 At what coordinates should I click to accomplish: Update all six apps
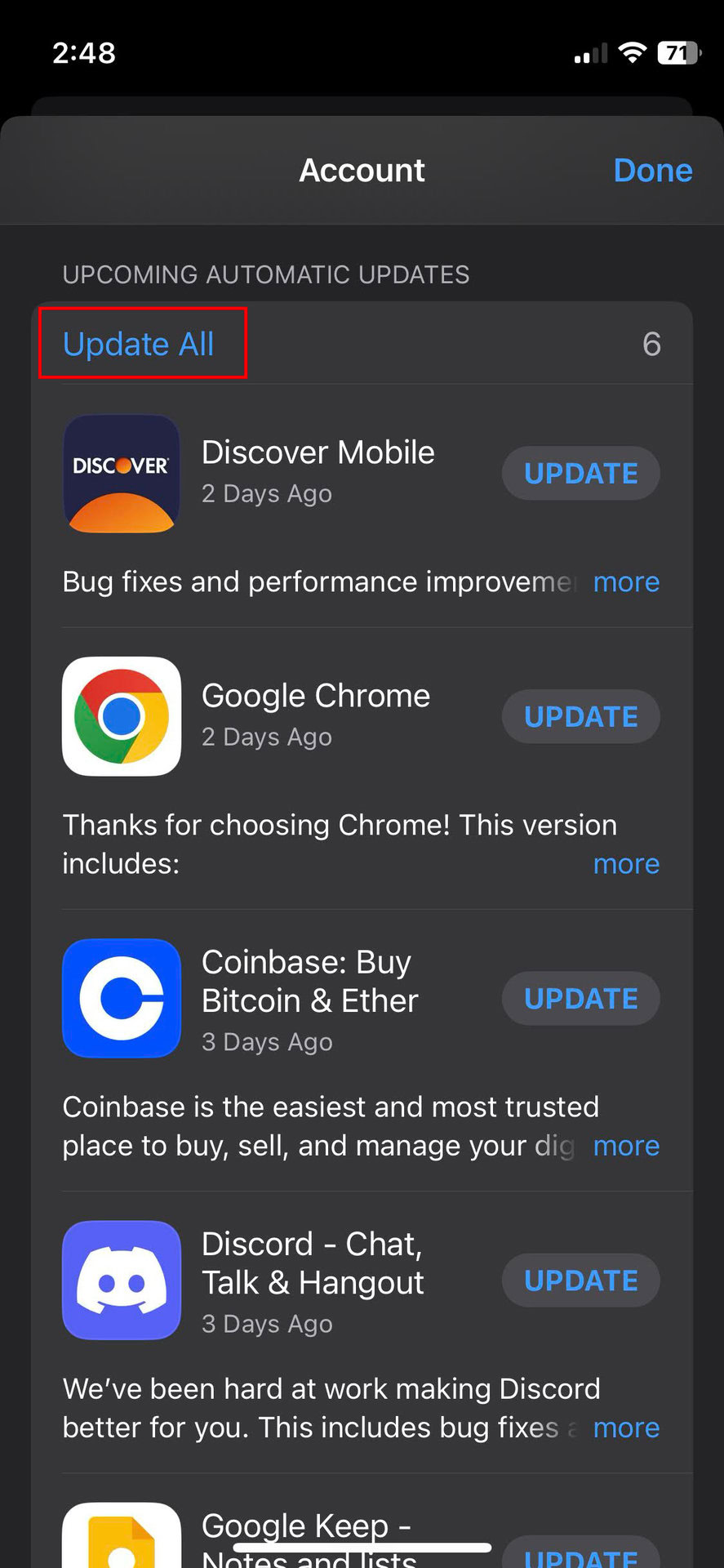139,344
